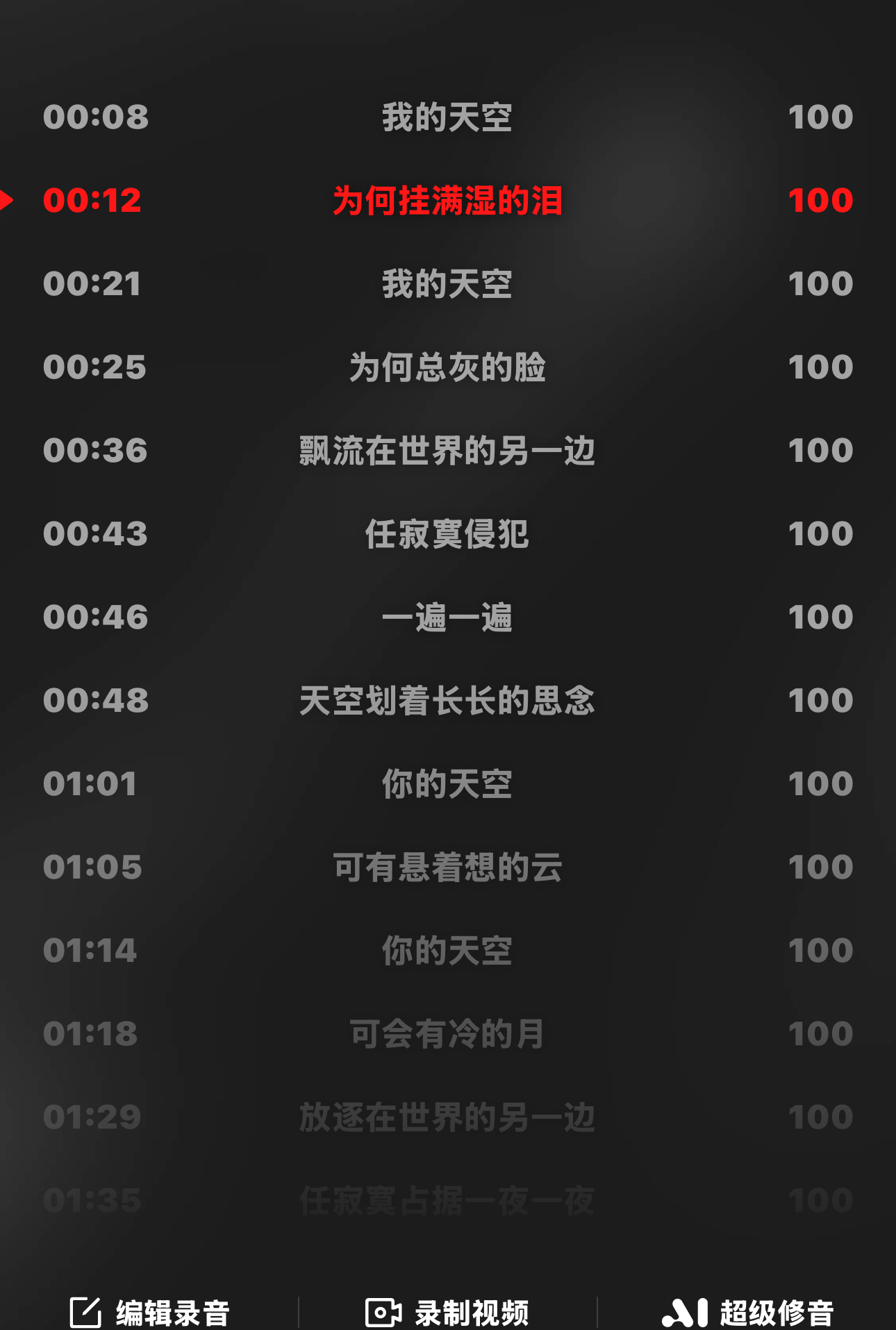Jump to the 01:01 line 你的天空
This screenshot has width=896, height=1330.
(447, 783)
